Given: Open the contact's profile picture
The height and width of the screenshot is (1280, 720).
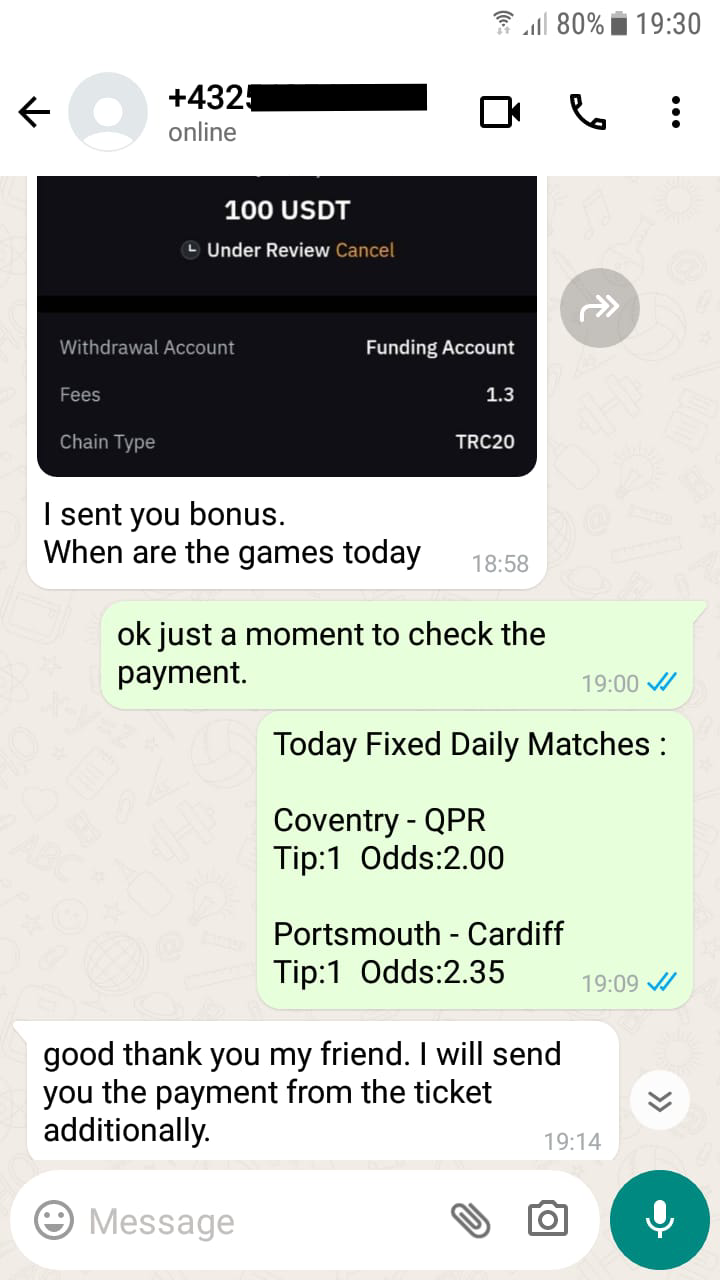Looking at the screenshot, I should tap(107, 112).
